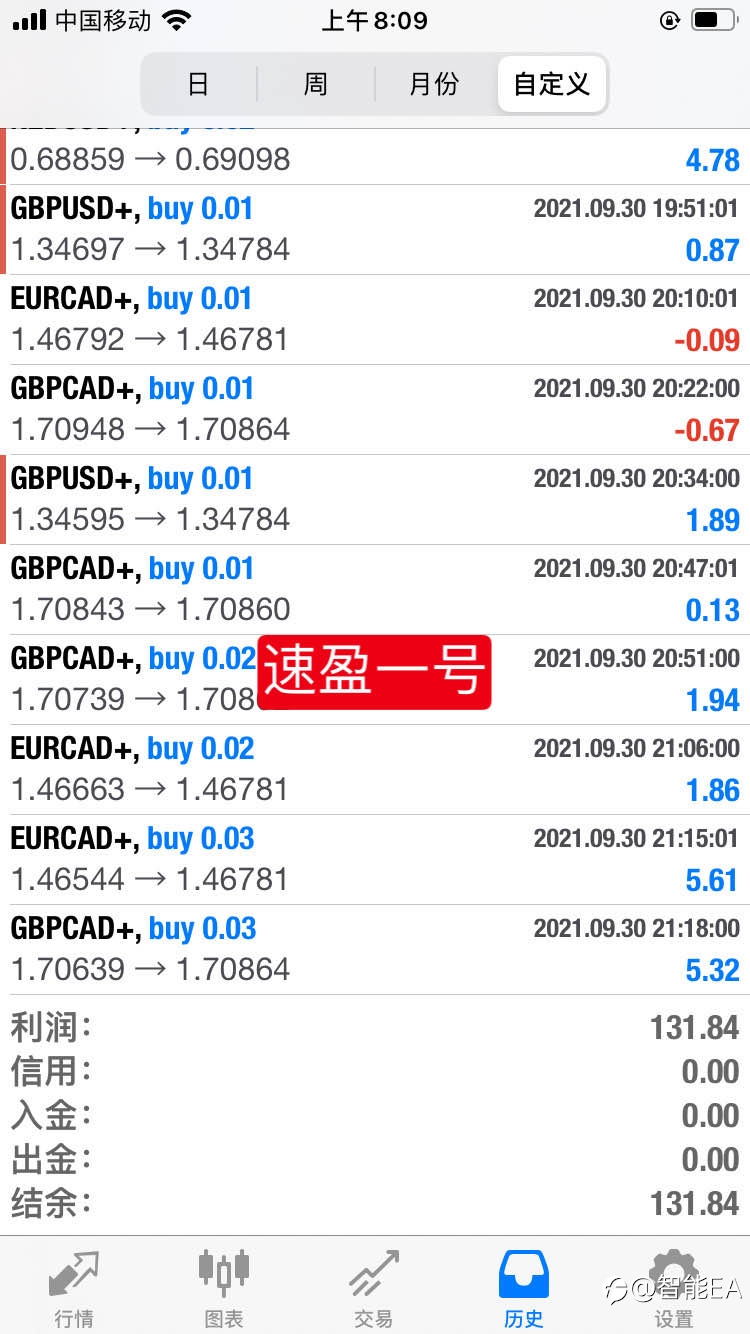Screen dimensions: 750x1334
Task: Open the EURCAD+ trade at 21:15:01
Action: [x=375, y=860]
